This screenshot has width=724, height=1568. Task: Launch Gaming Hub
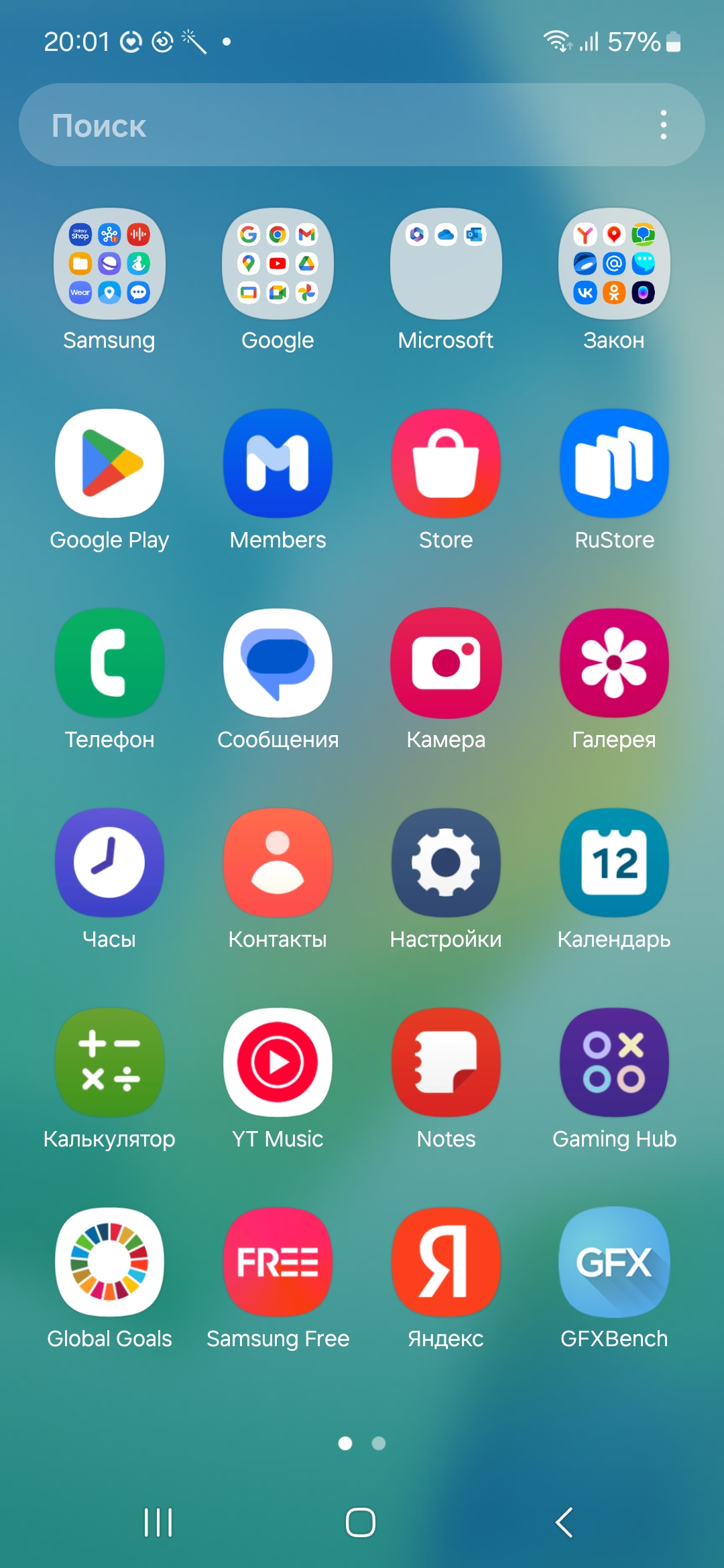[614, 1062]
